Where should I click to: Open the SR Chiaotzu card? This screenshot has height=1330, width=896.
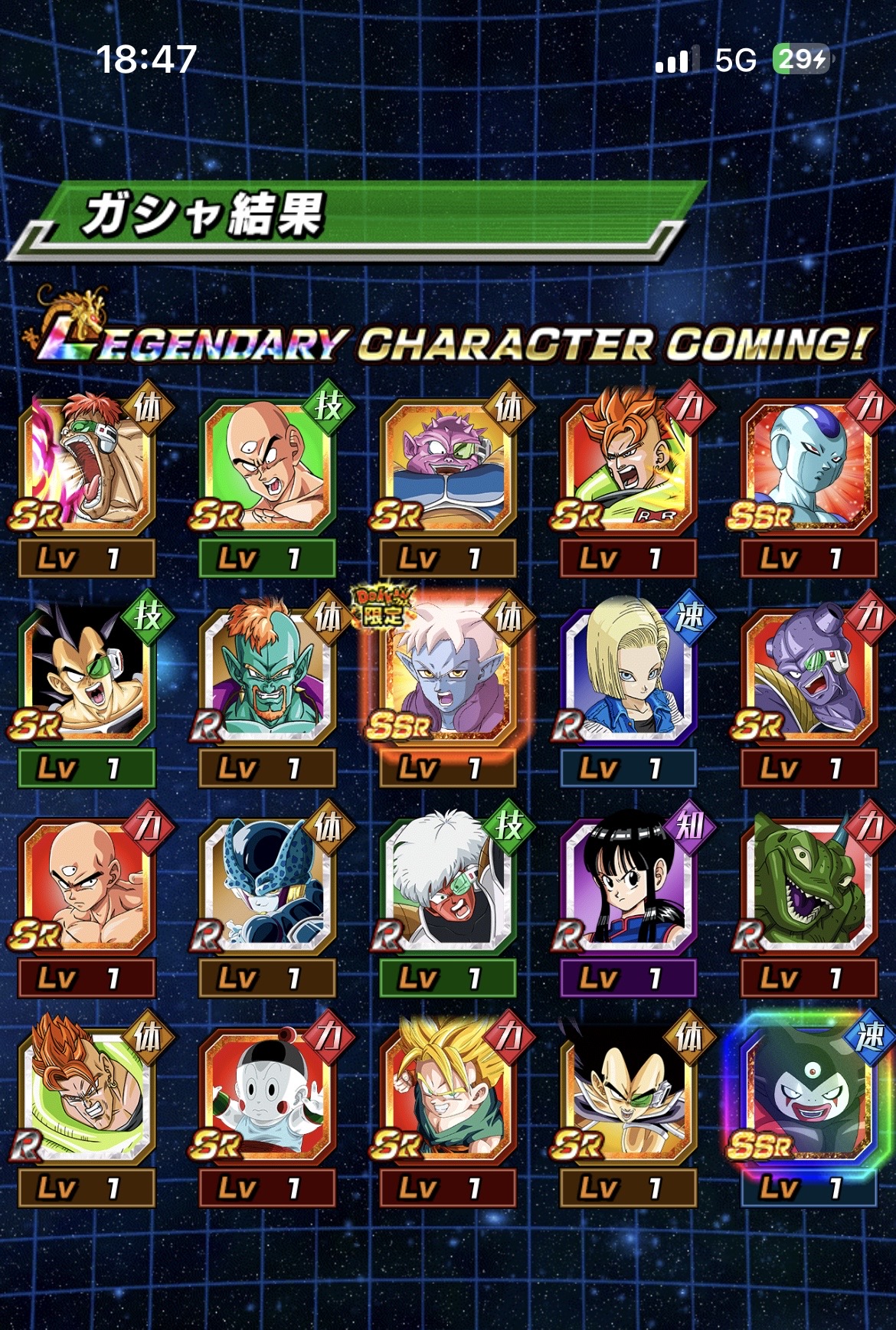pos(267,1094)
